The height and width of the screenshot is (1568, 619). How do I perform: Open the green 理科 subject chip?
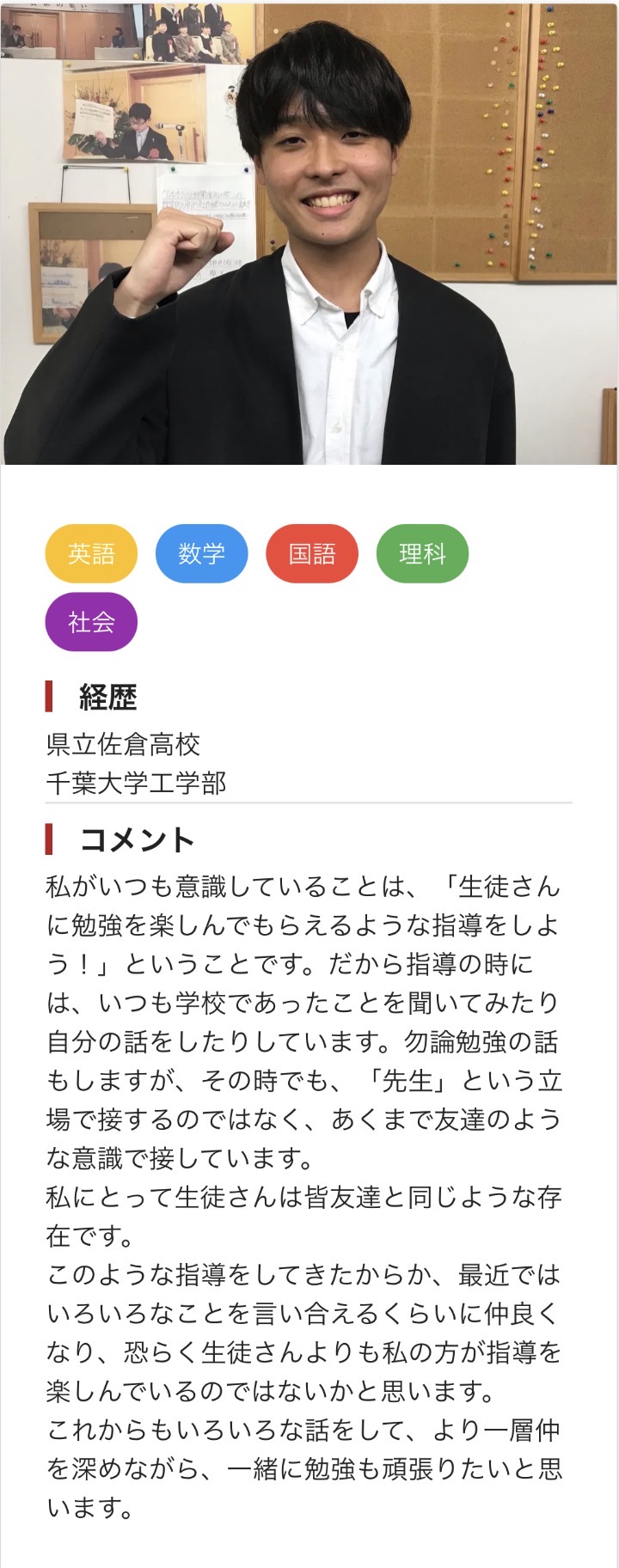[422, 553]
